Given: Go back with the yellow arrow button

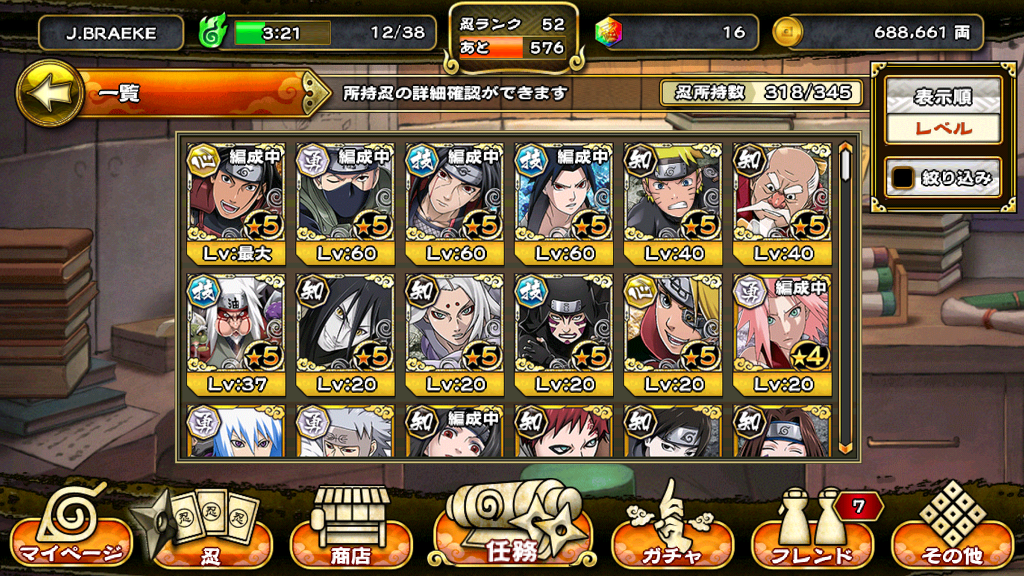Looking at the screenshot, I should [x=50, y=93].
